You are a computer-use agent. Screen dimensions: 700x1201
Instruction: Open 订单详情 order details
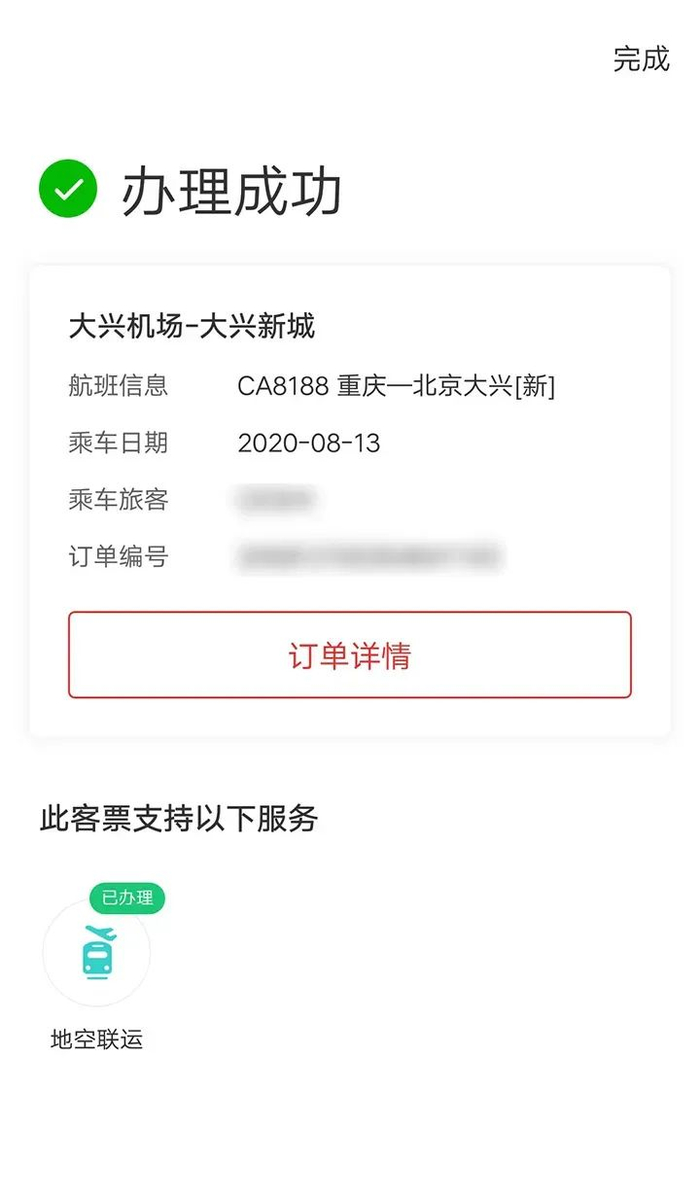point(350,655)
